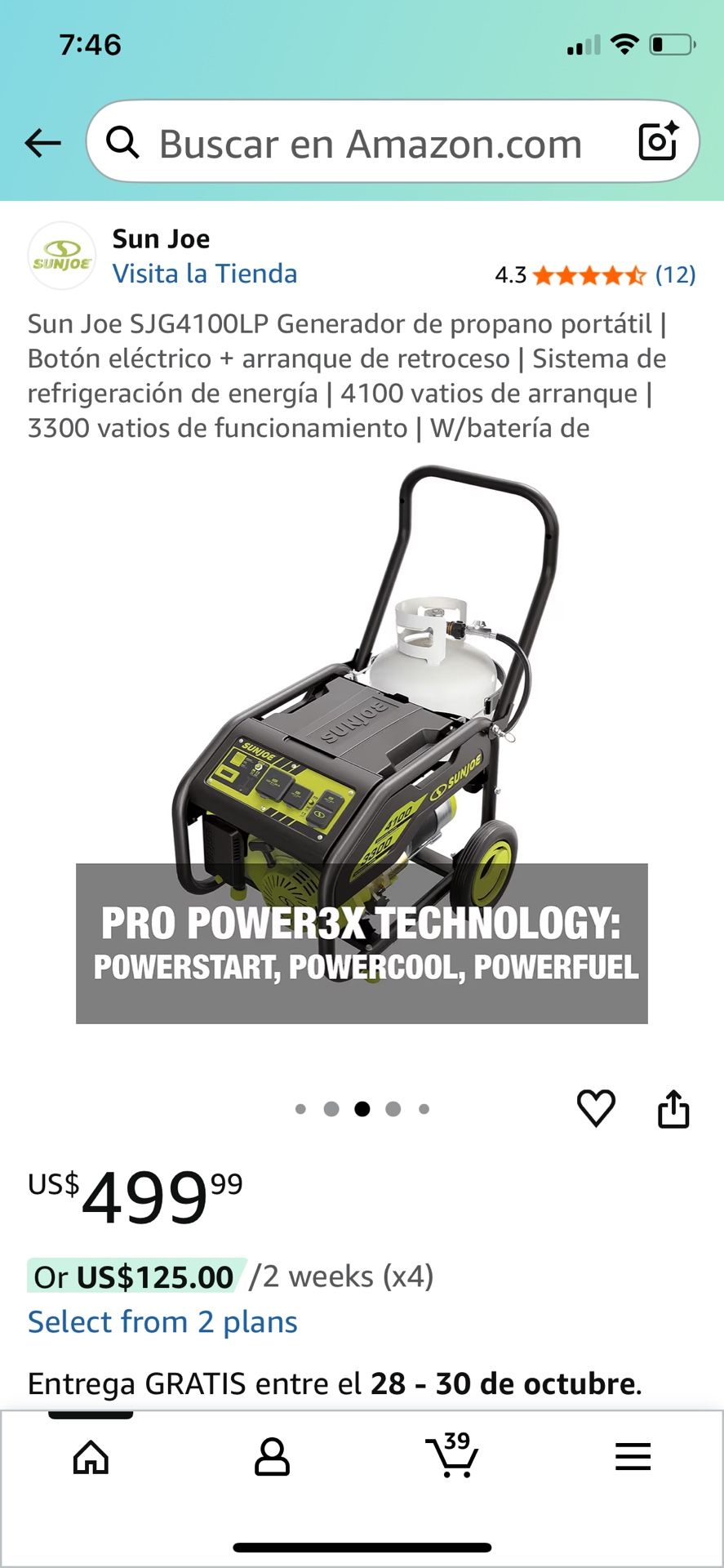The image size is (724, 1568).
Task: Tap the back arrow to return
Action: click(42, 141)
